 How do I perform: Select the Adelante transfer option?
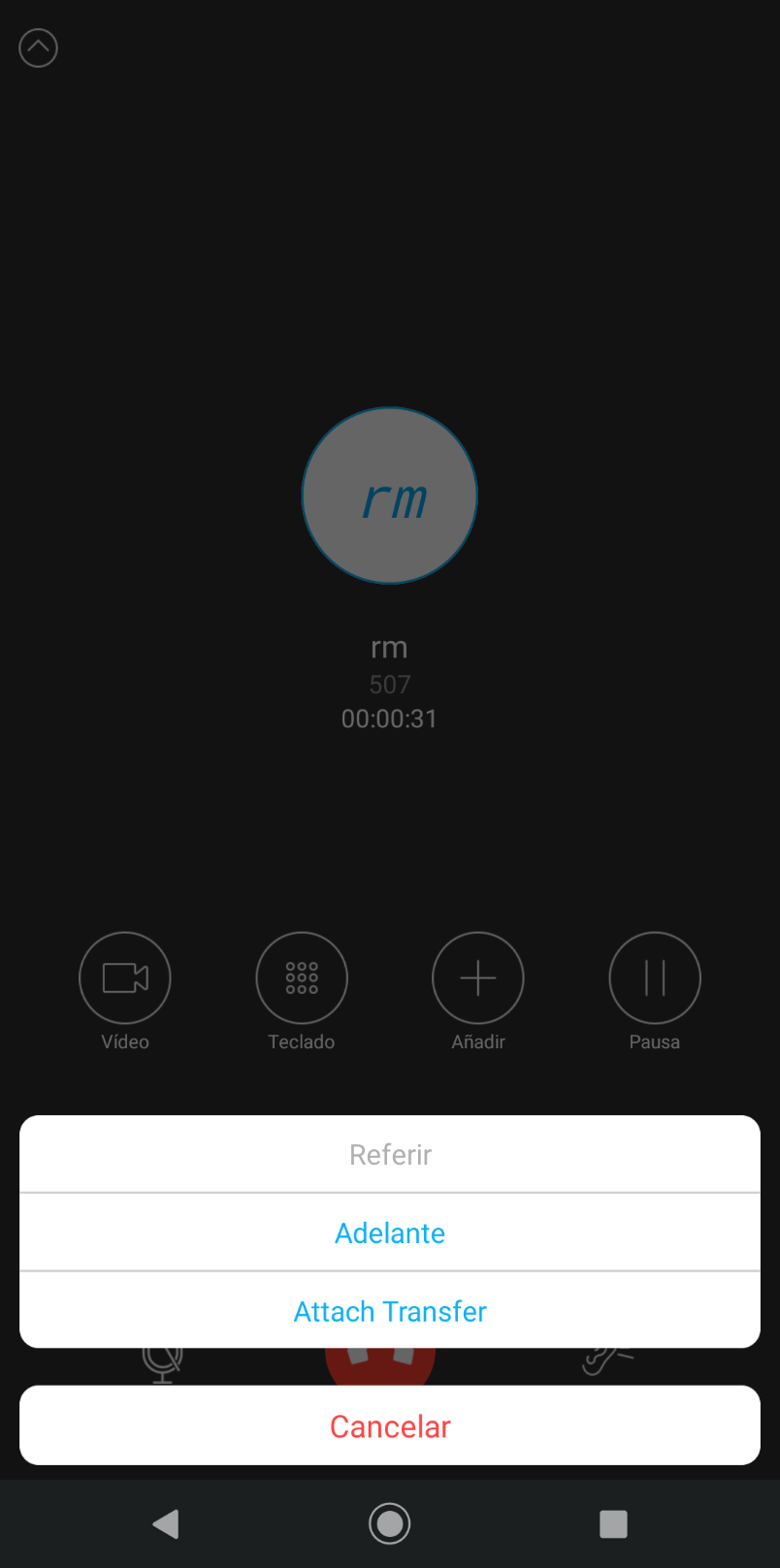(x=390, y=1232)
